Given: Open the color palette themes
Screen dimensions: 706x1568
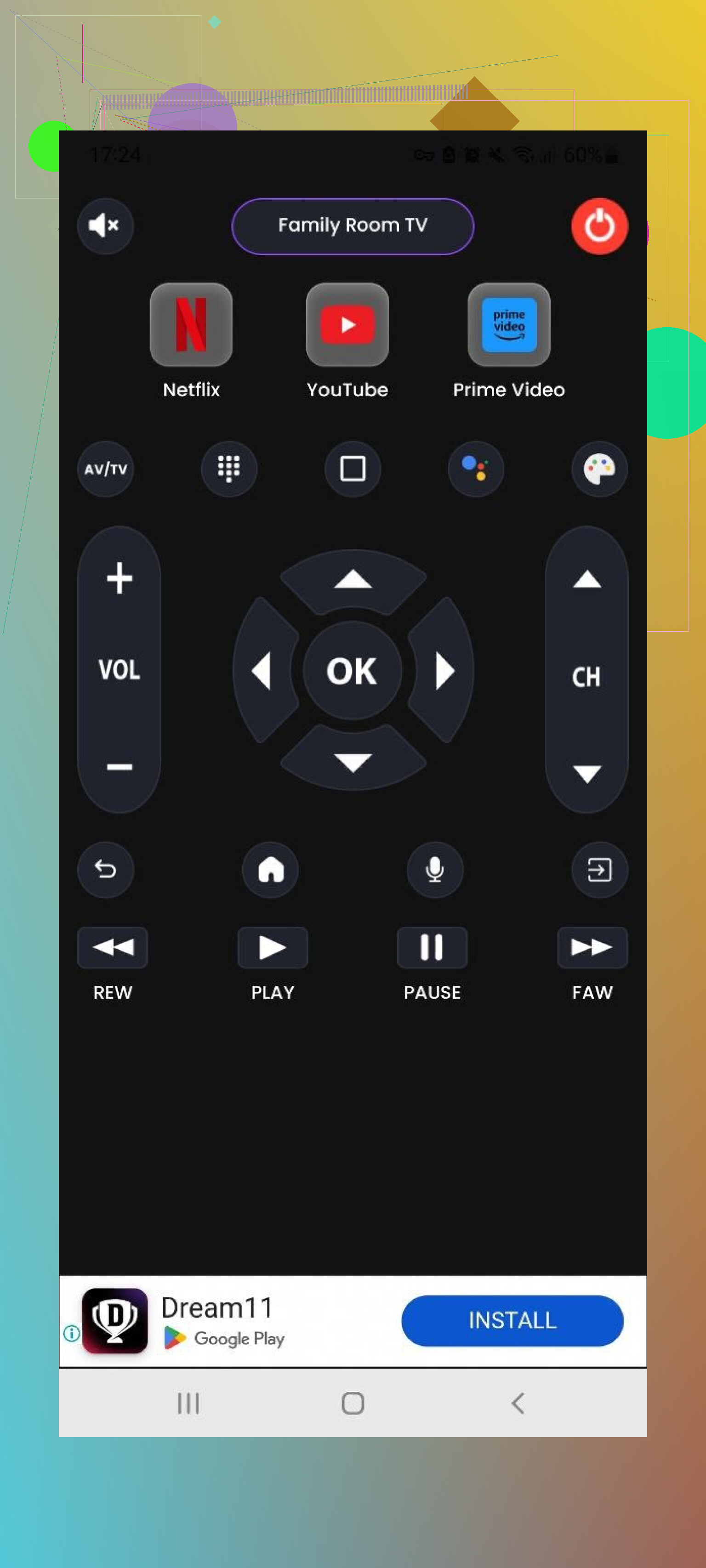Looking at the screenshot, I should (599, 469).
